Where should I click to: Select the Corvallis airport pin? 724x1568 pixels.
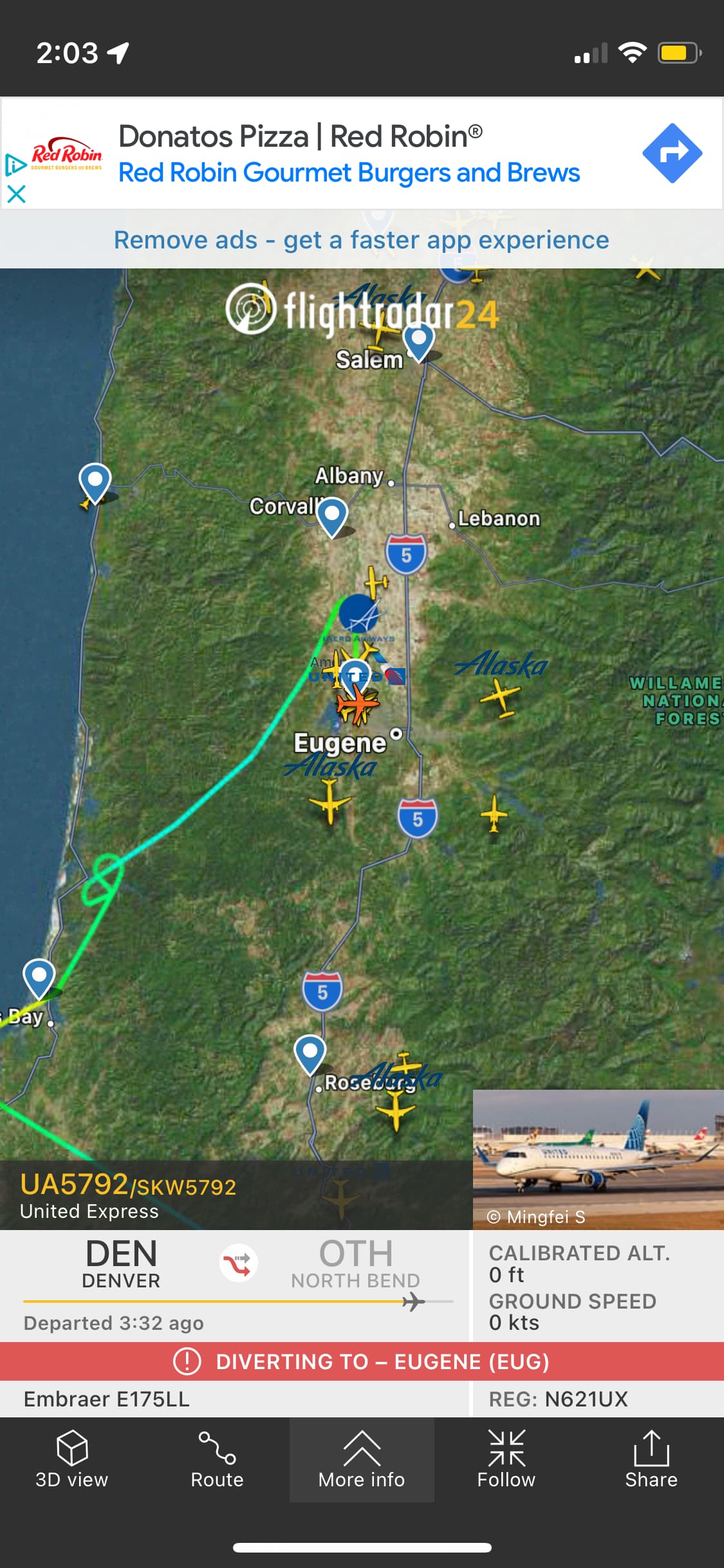(332, 515)
